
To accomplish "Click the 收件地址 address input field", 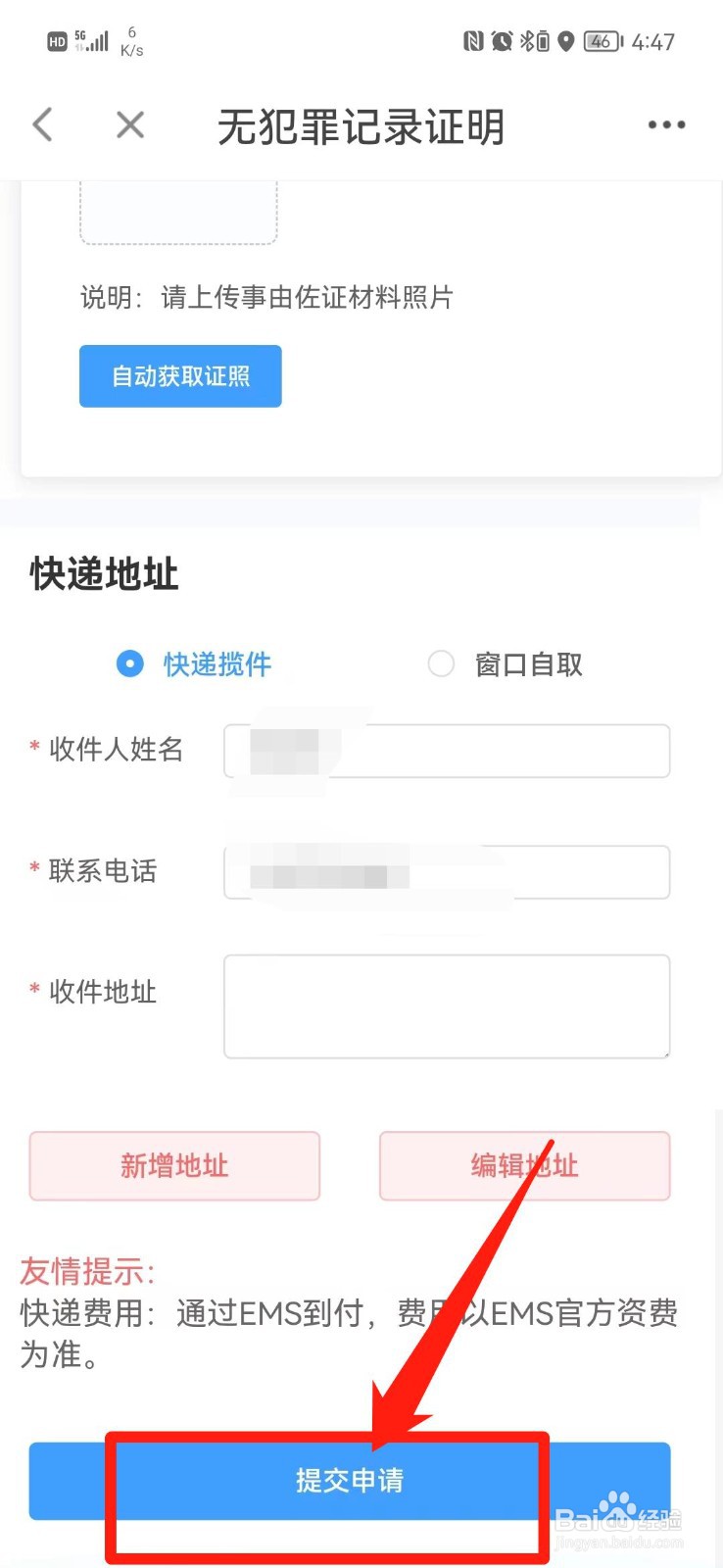I will pyautogui.click(x=447, y=1005).
